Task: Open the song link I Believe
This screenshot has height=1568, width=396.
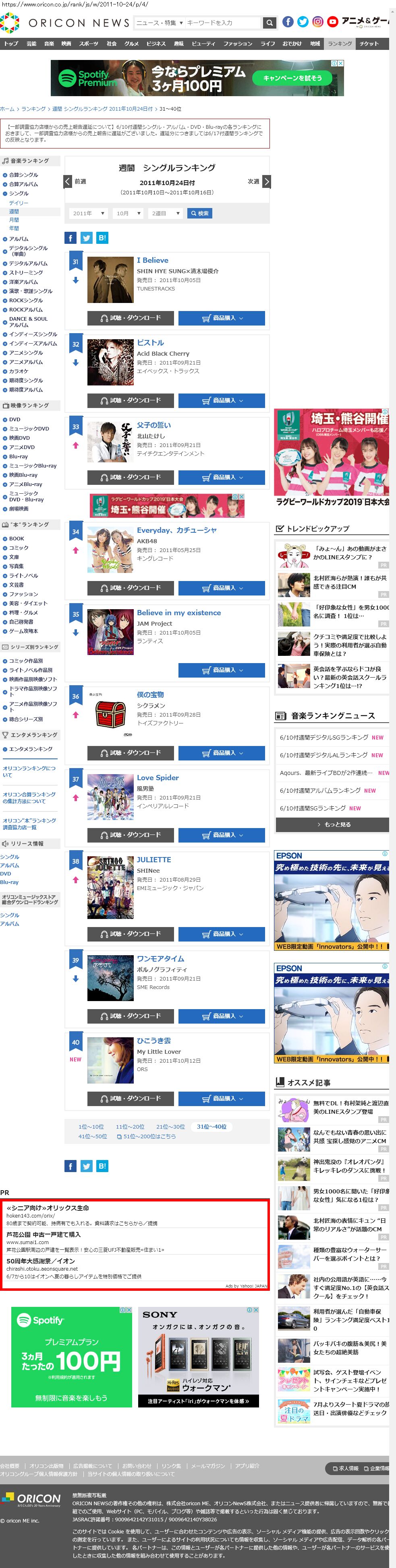Action: pyautogui.click(x=152, y=260)
